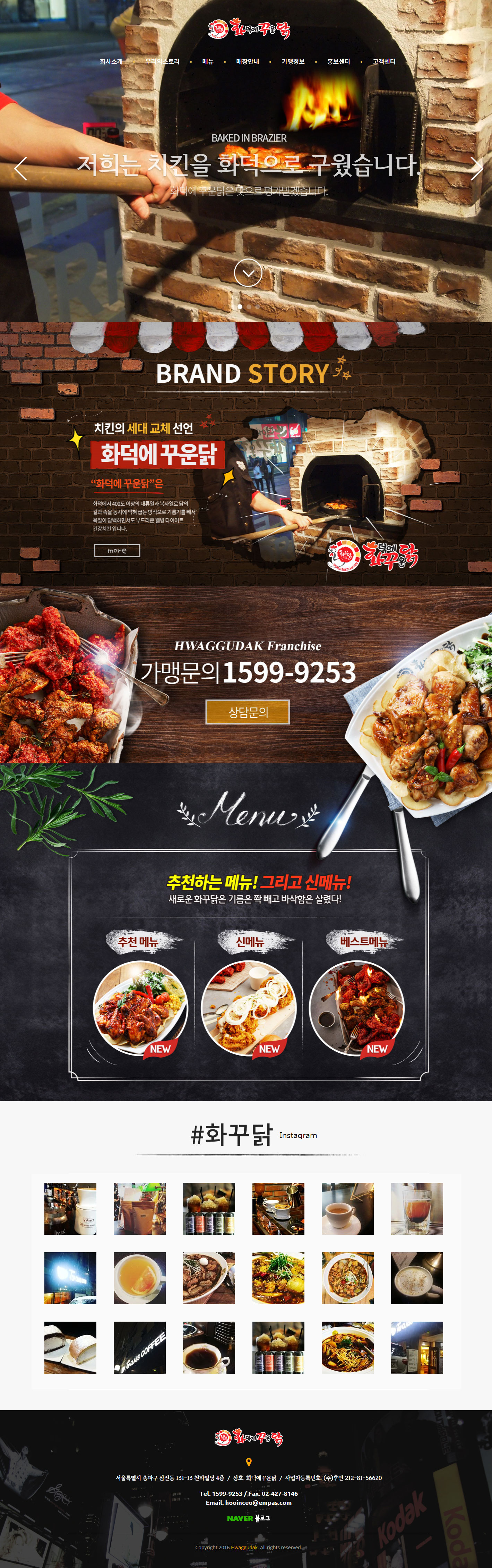Image resolution: width=492 pixels, height=1568 pixels.
Task: Open the 신메뉴 dish circle
Action: [249, 1008]
